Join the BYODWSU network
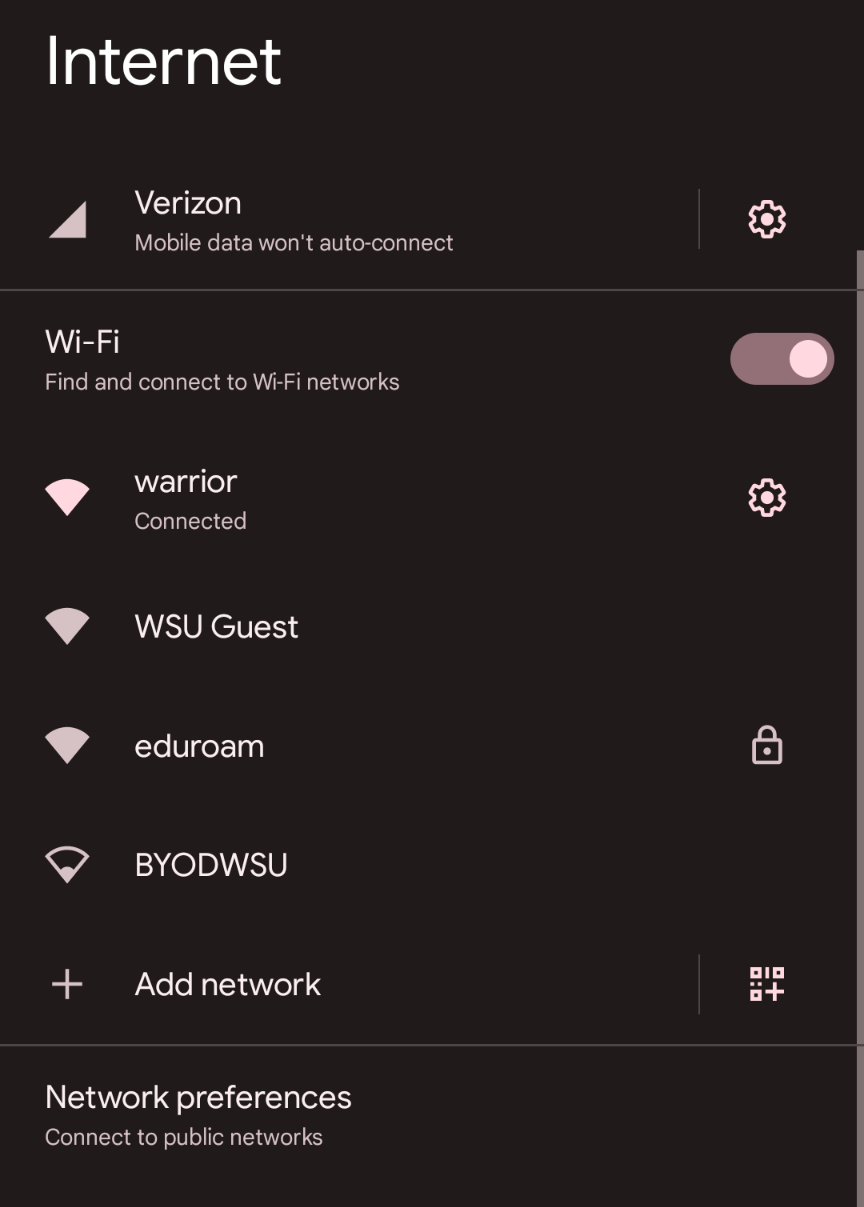Screen dimensions: 864x1207 pos(211,865)
